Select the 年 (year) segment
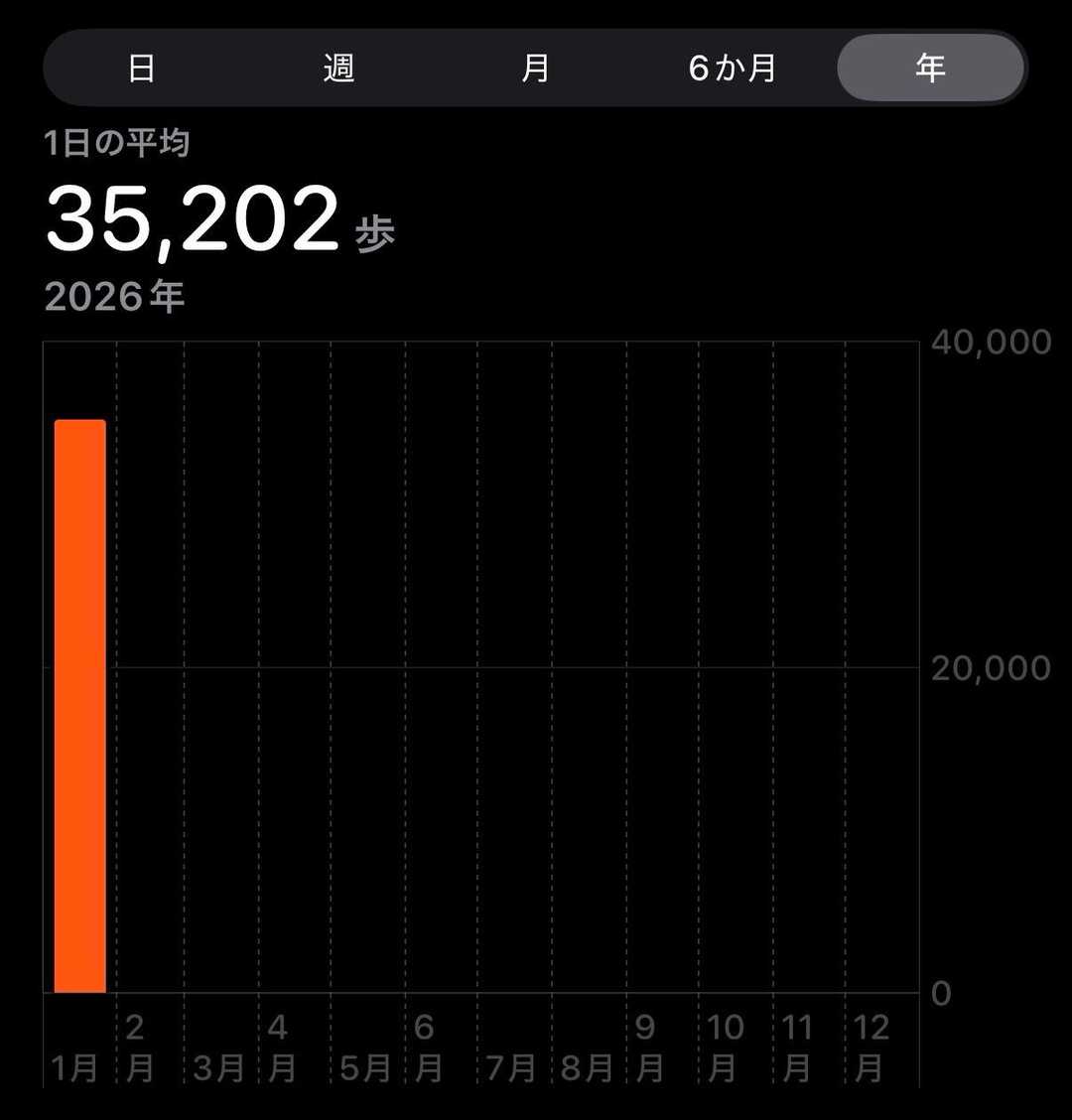The height and width of the screenshot is (1120, 1072). pyautogui.click(x=930, y=69)
